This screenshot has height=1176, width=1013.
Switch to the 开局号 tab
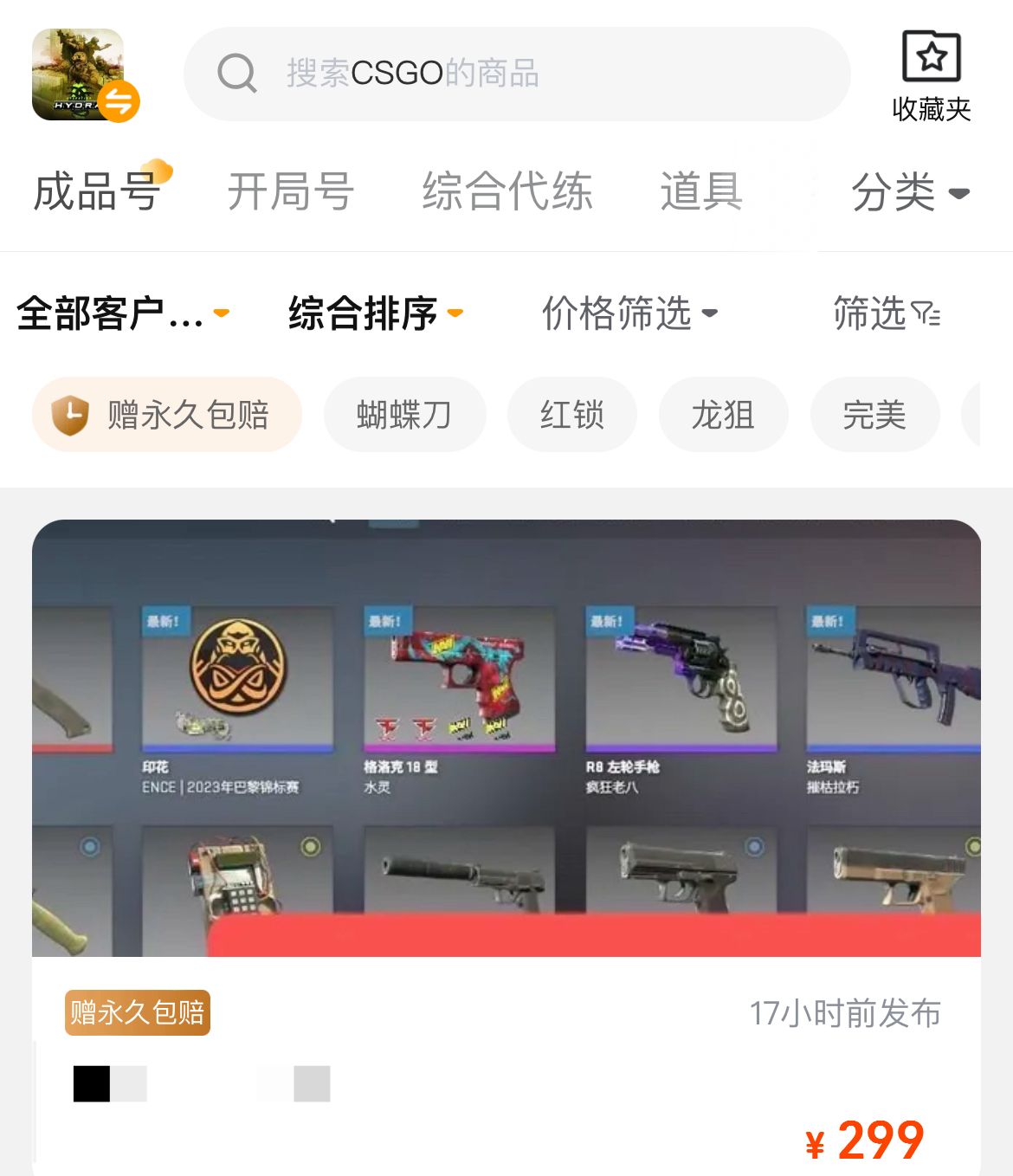click(290, 191)
